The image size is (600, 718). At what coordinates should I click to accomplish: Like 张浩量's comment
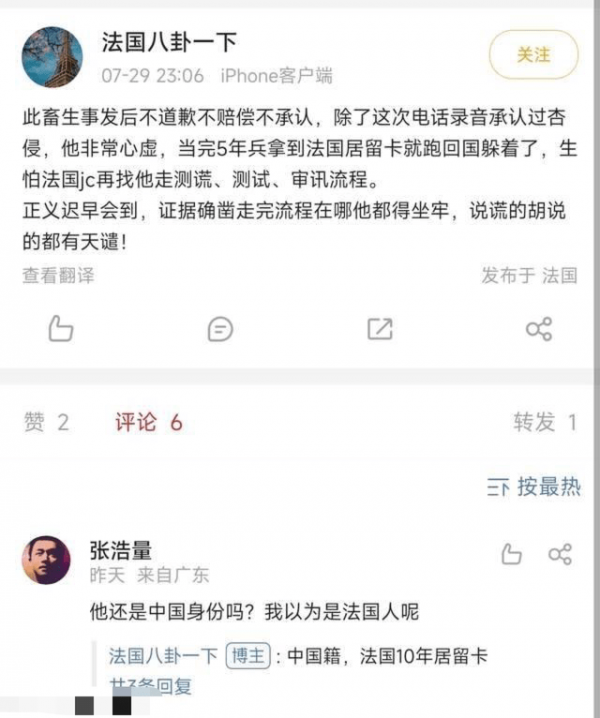tap(510, 554)
